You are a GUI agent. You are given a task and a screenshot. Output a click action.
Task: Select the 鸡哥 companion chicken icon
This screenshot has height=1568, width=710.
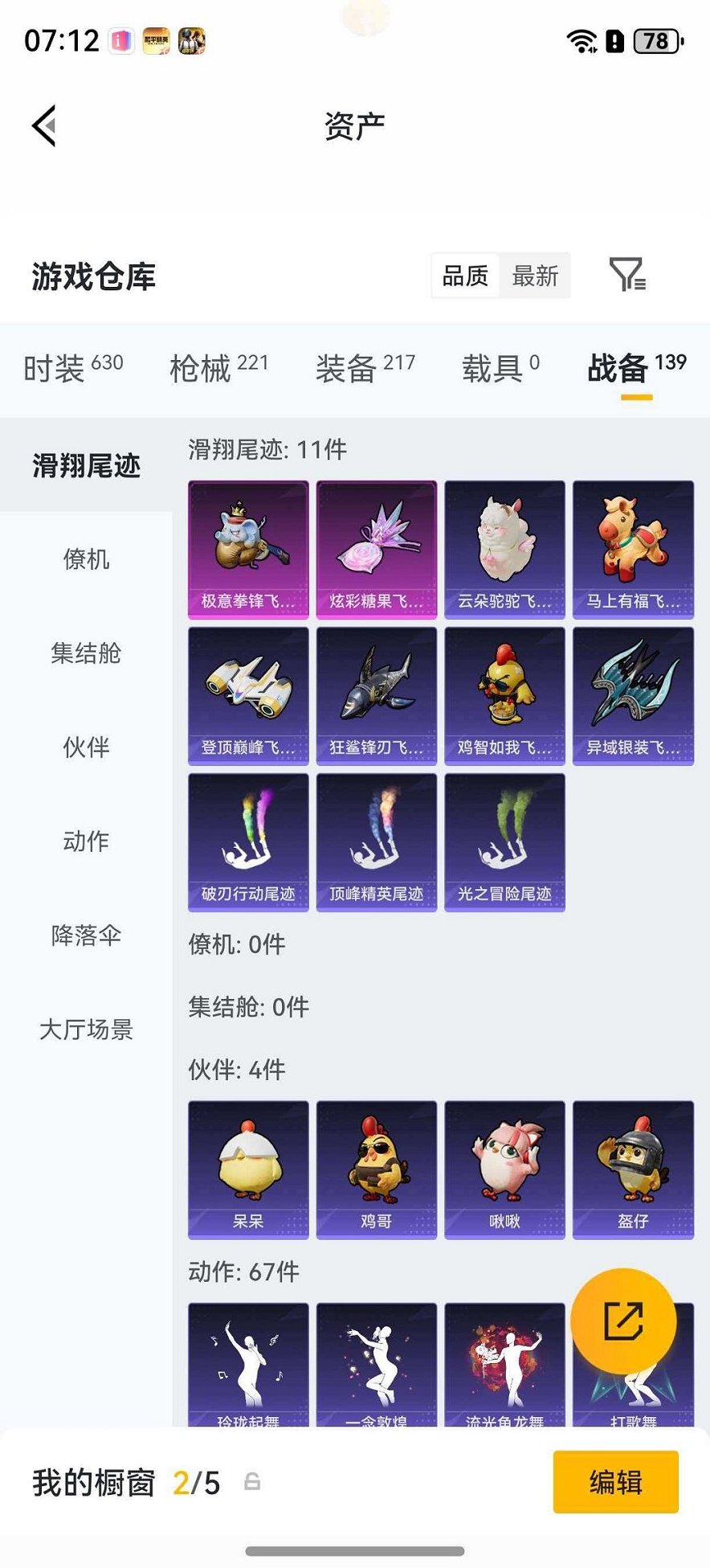376,1169
